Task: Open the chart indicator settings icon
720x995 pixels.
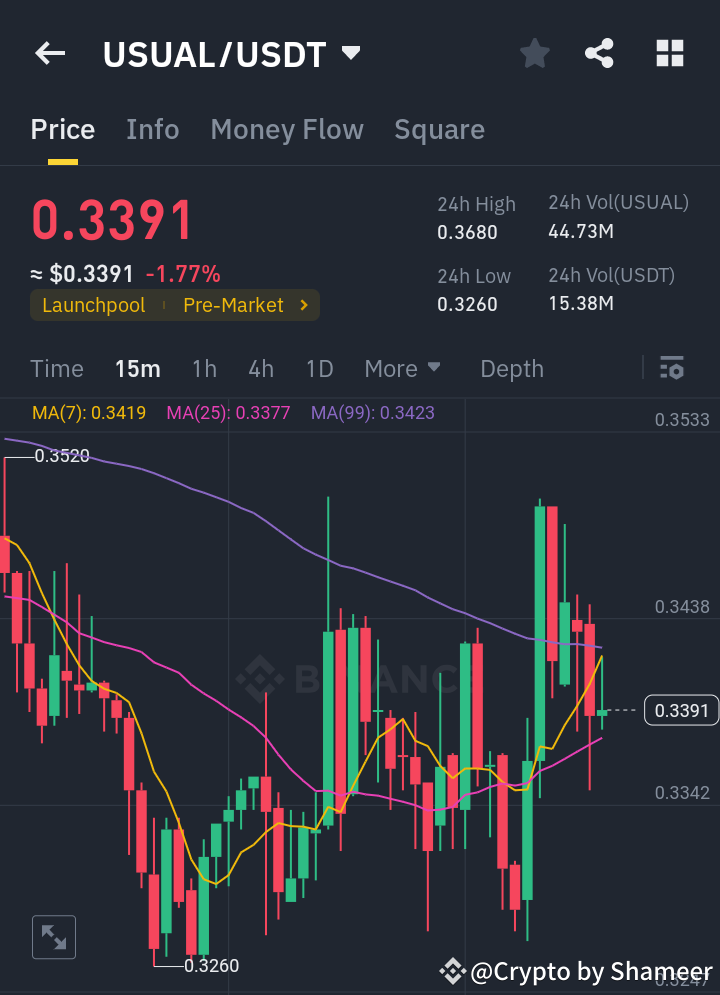Action: pos(671,368)
